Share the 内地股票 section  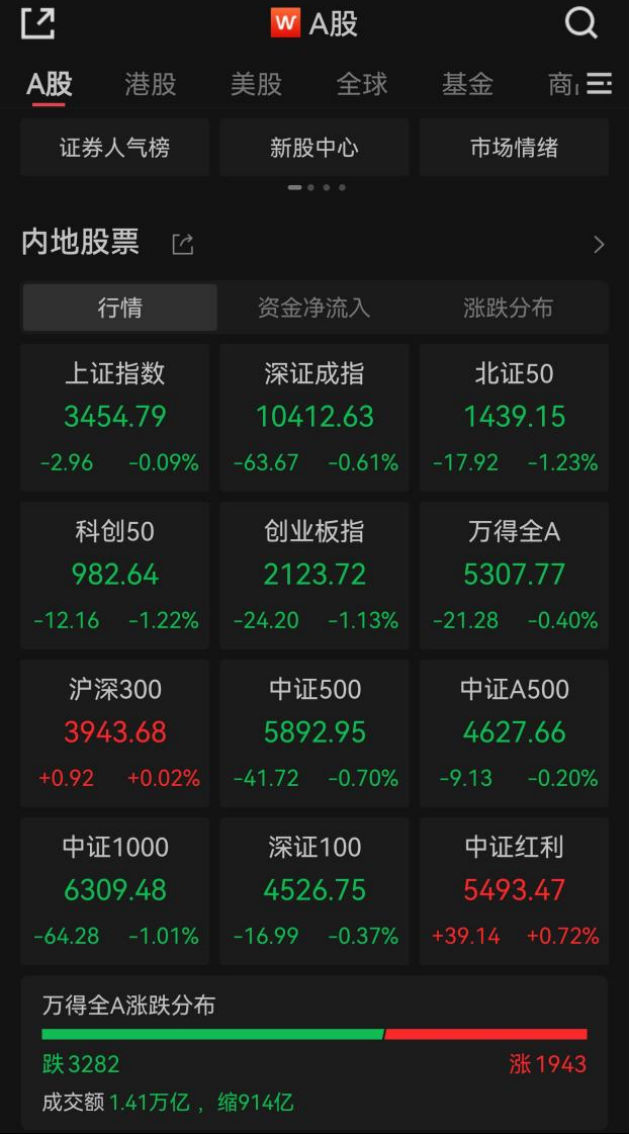182,244
